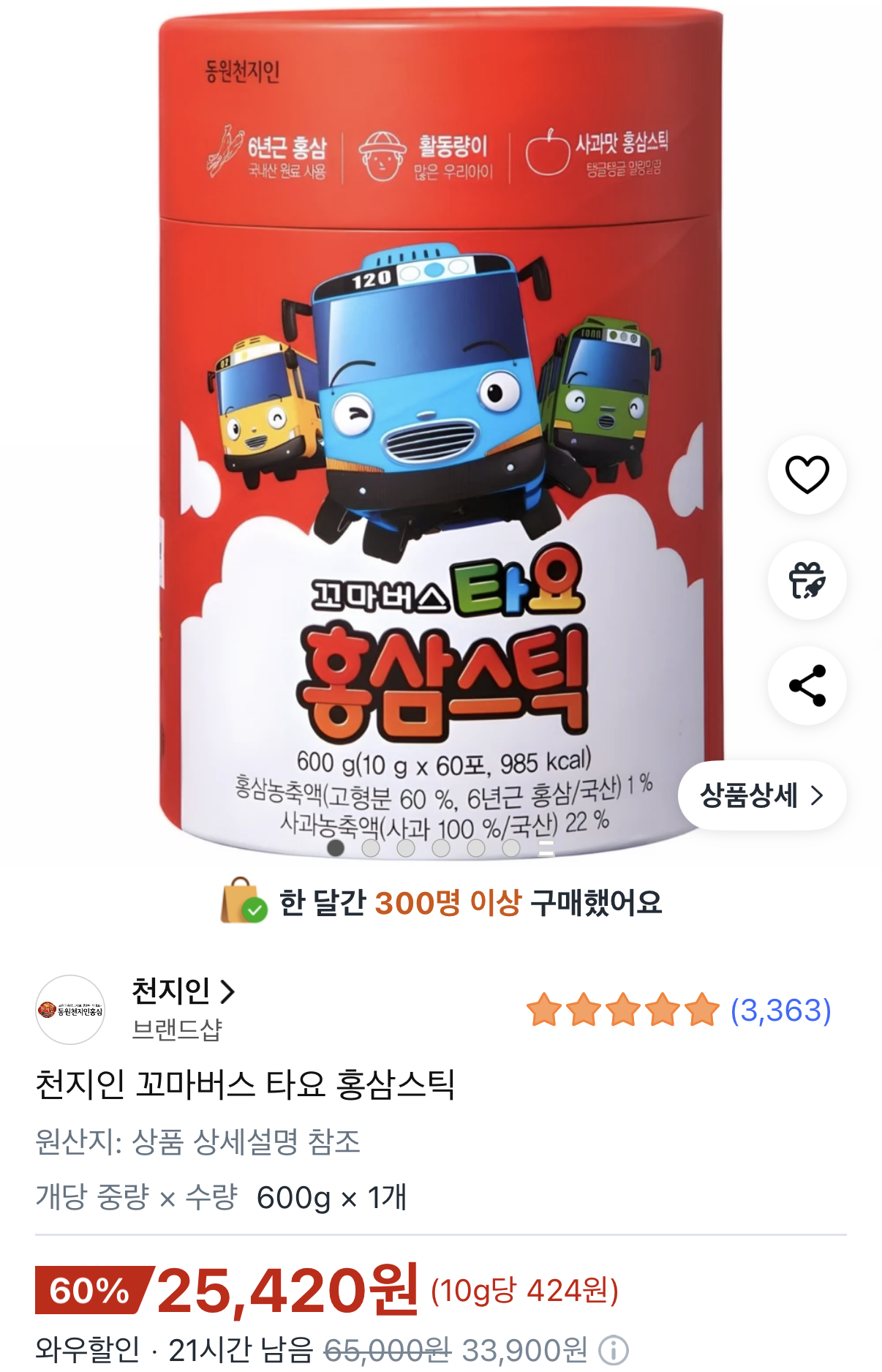Screen dimensions: 882x1372
Task: Jump to the second product image dot
Action: click(x=371, y=848)
